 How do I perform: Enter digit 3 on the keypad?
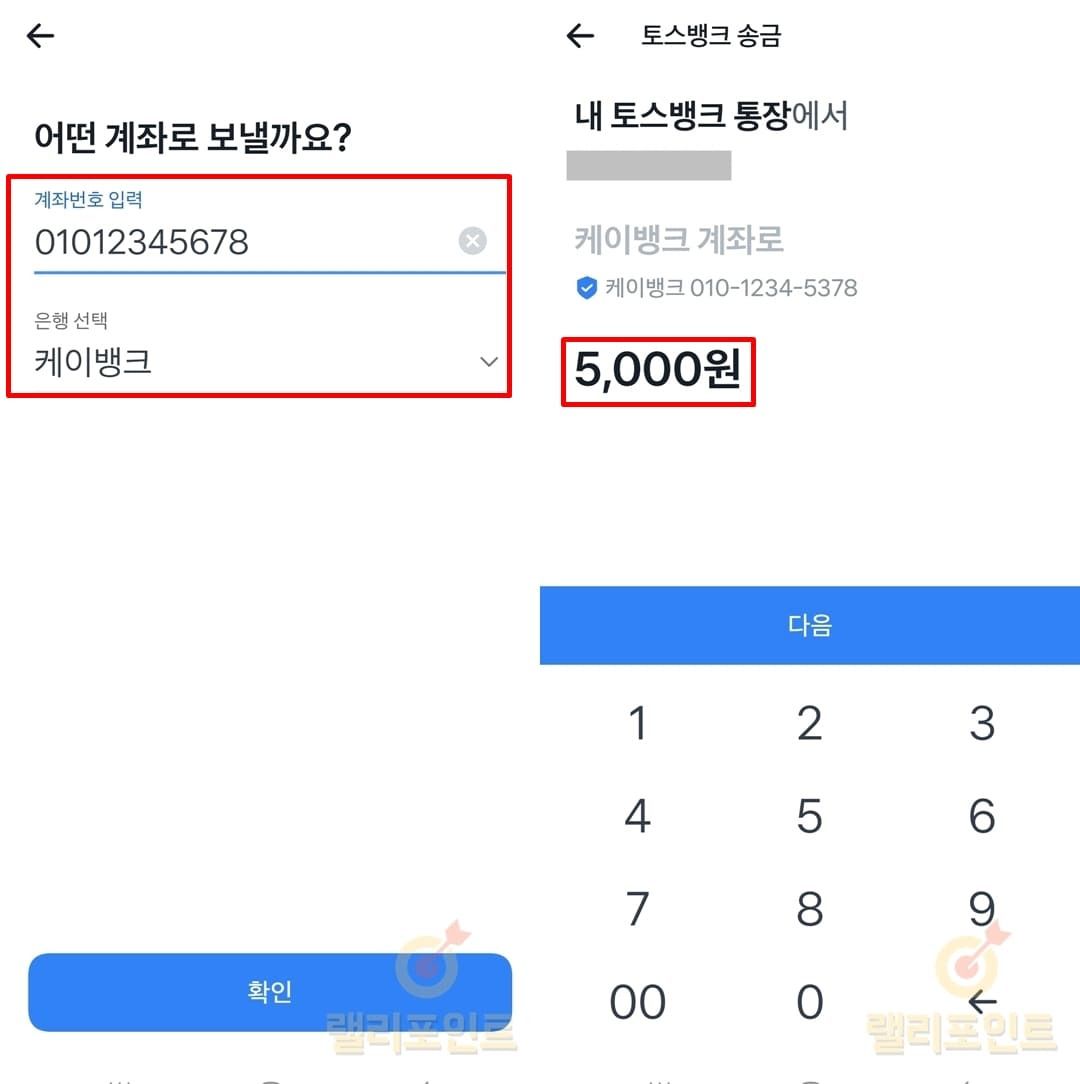click(982, 723)
